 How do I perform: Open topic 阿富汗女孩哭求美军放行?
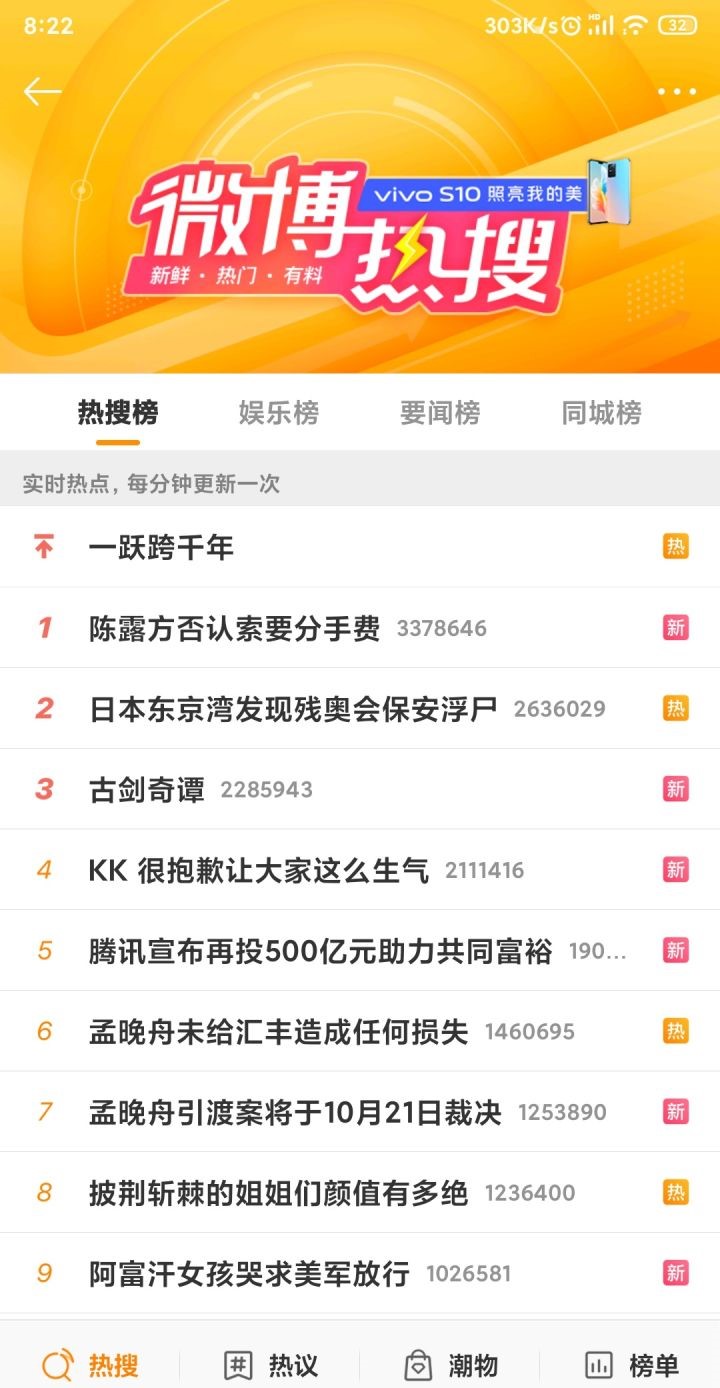tap(249, 1274)
